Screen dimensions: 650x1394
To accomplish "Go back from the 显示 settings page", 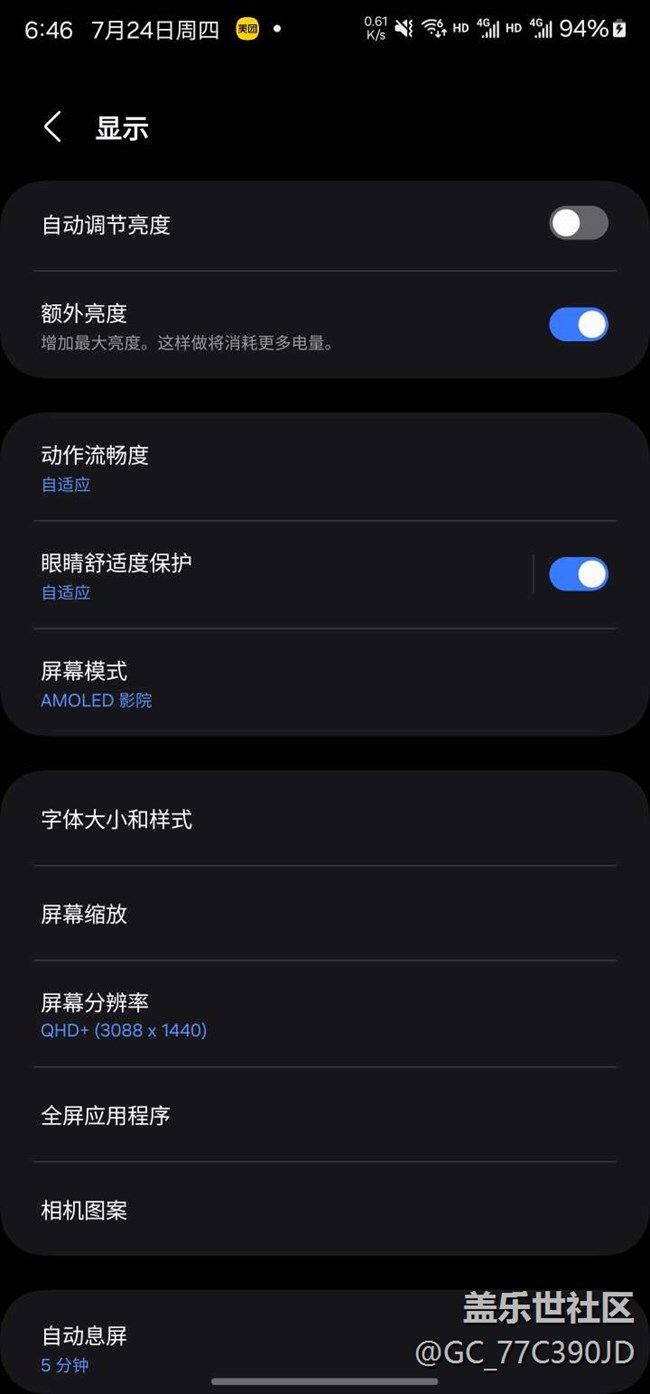I will click(x=53, y=127).
